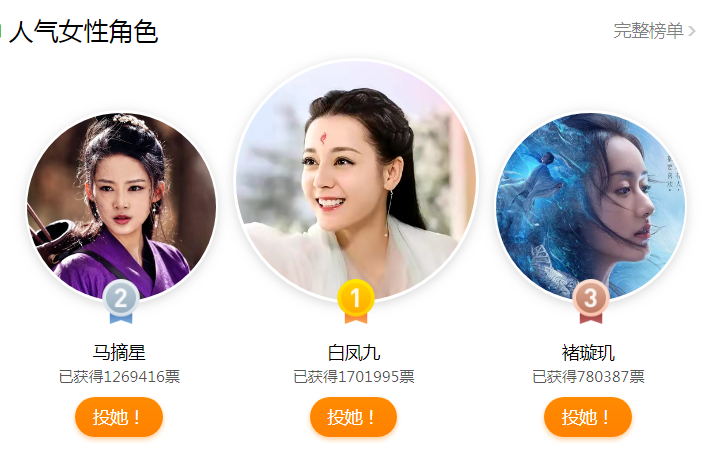
Task: Open 白凤九's character portrait
Action: tap(355, 180)
